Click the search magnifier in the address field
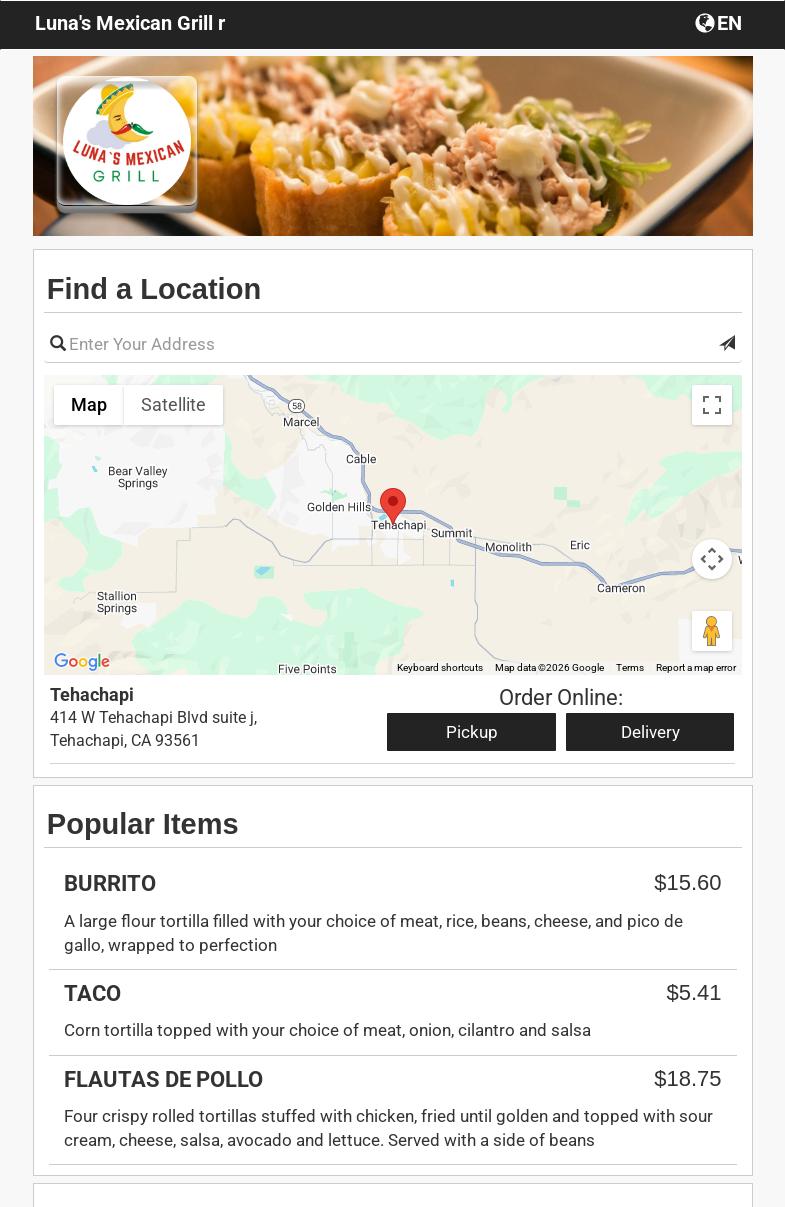The width and height of the screenshot is (785, 1207). [58, 343]
